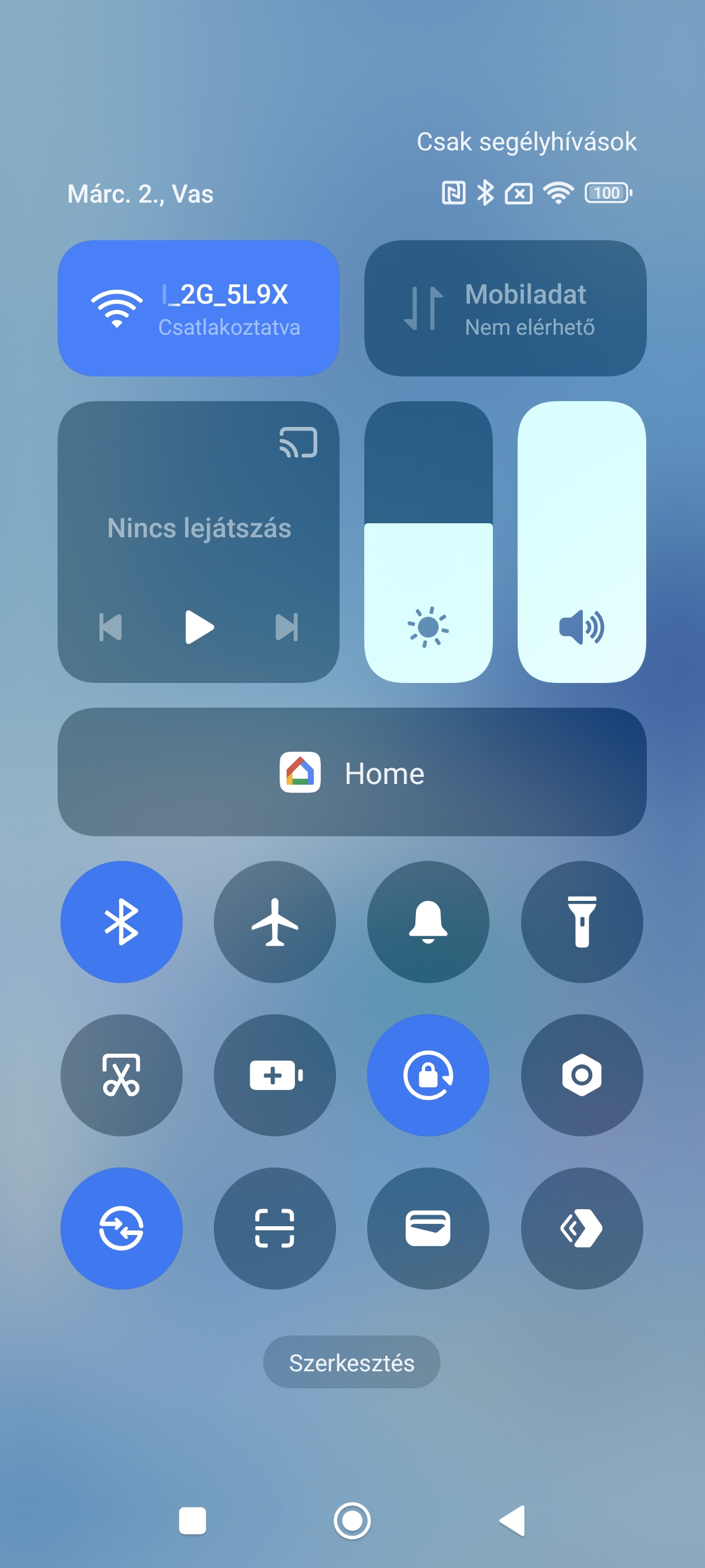Open the wallet cards tile

click(428, 1229)
